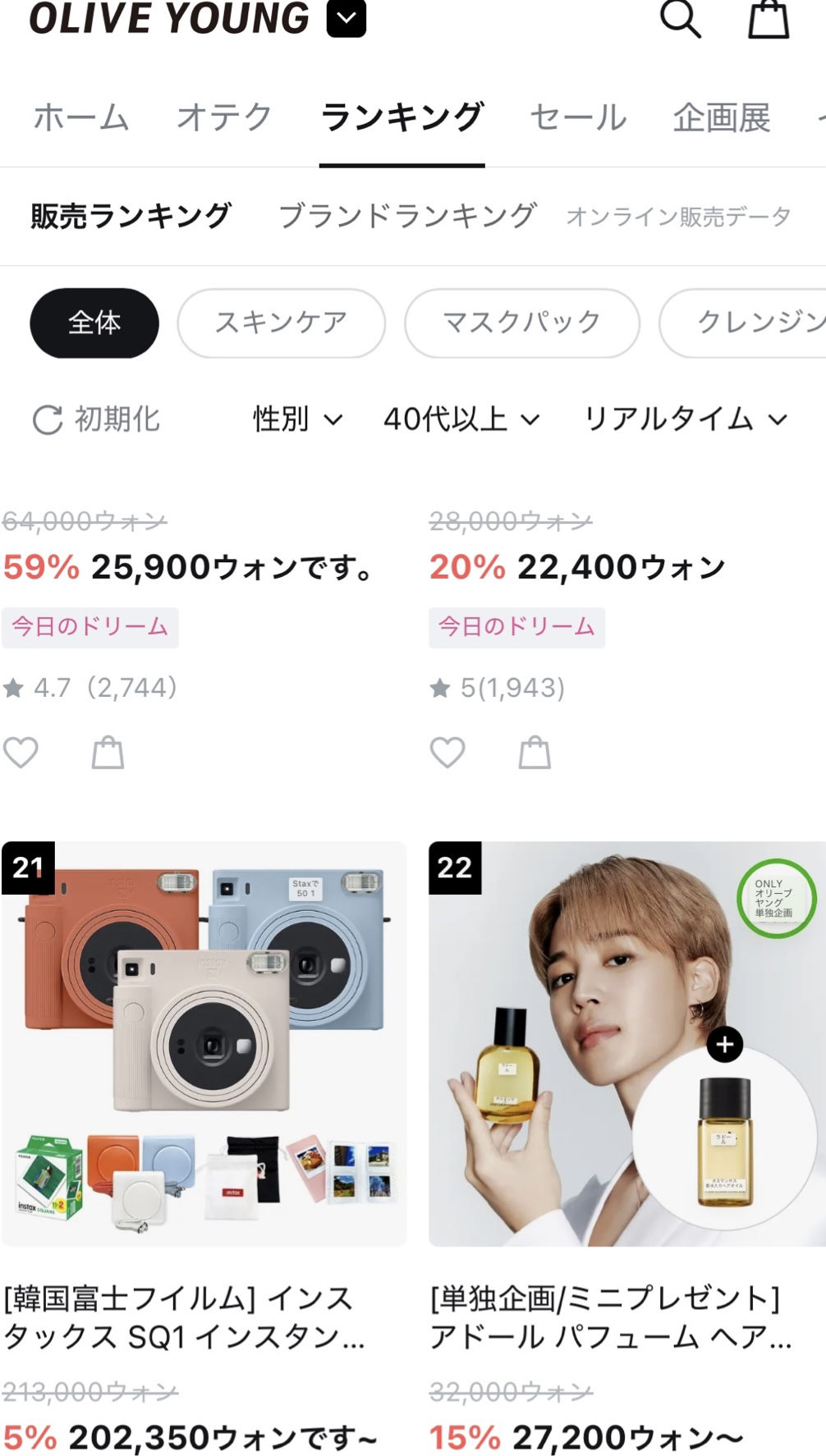This screenshot has width=826, height=1456.
Task: Select ブランドランキング sub-tab
Action: (407, 216)
